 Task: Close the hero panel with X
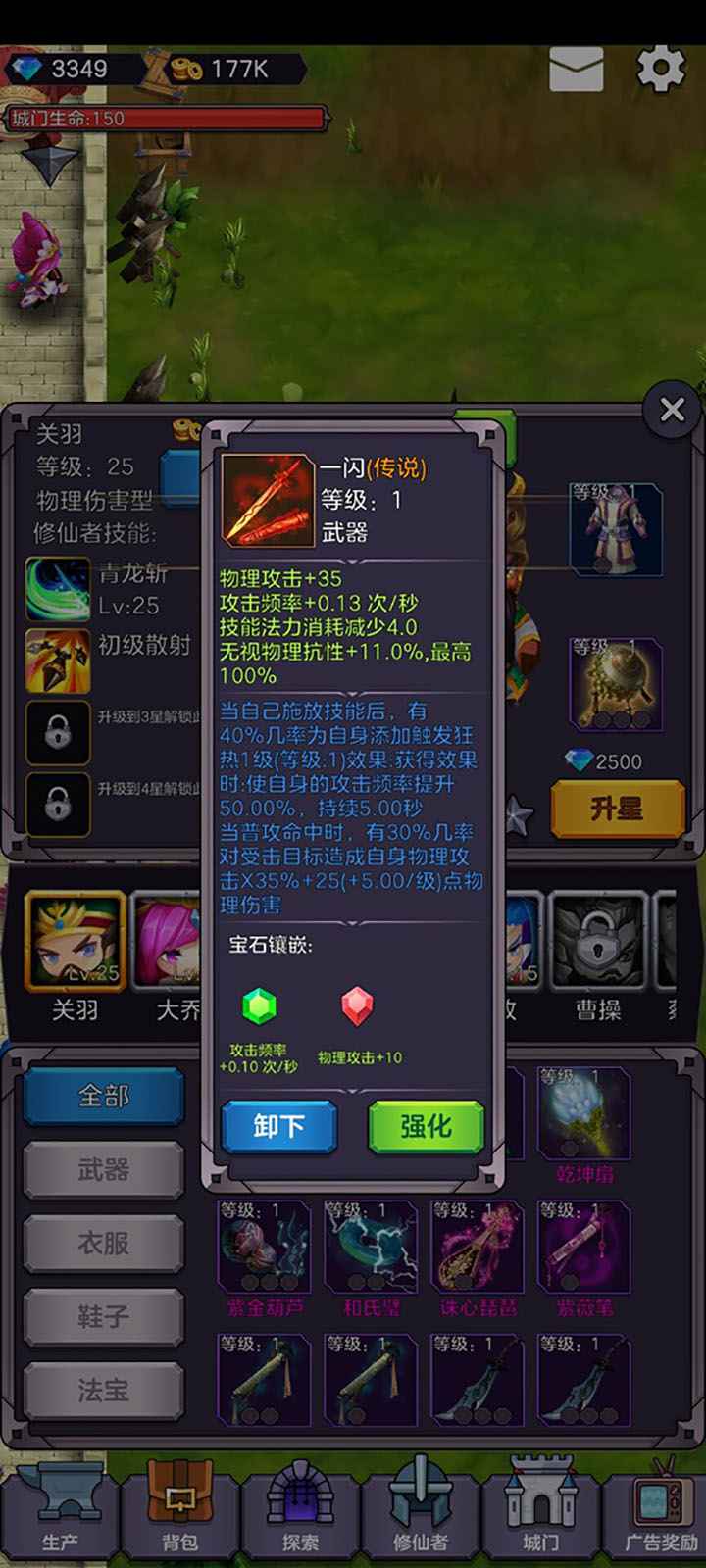point(673,410)
